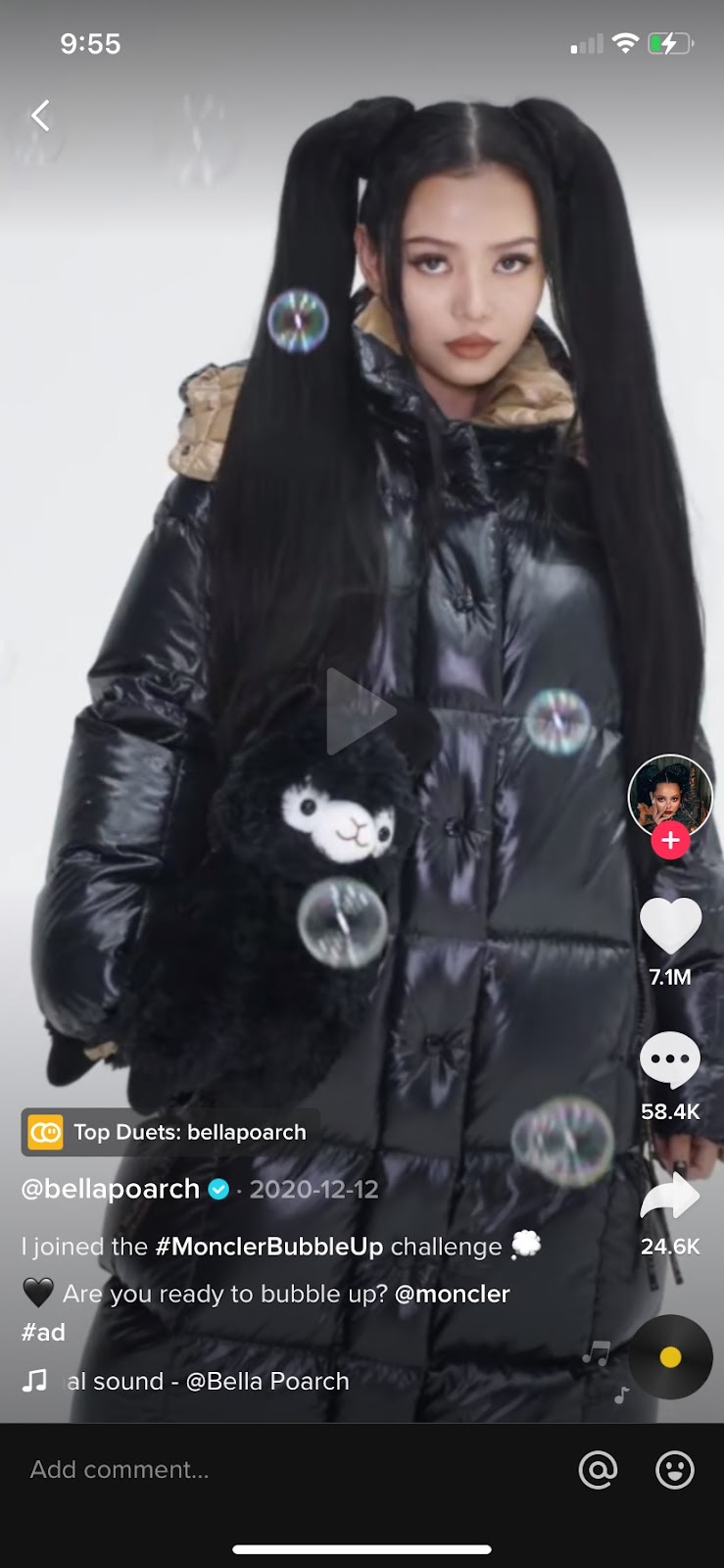
Task: Open the emoji picker in comment bar
Action: tap(674, 1469)
